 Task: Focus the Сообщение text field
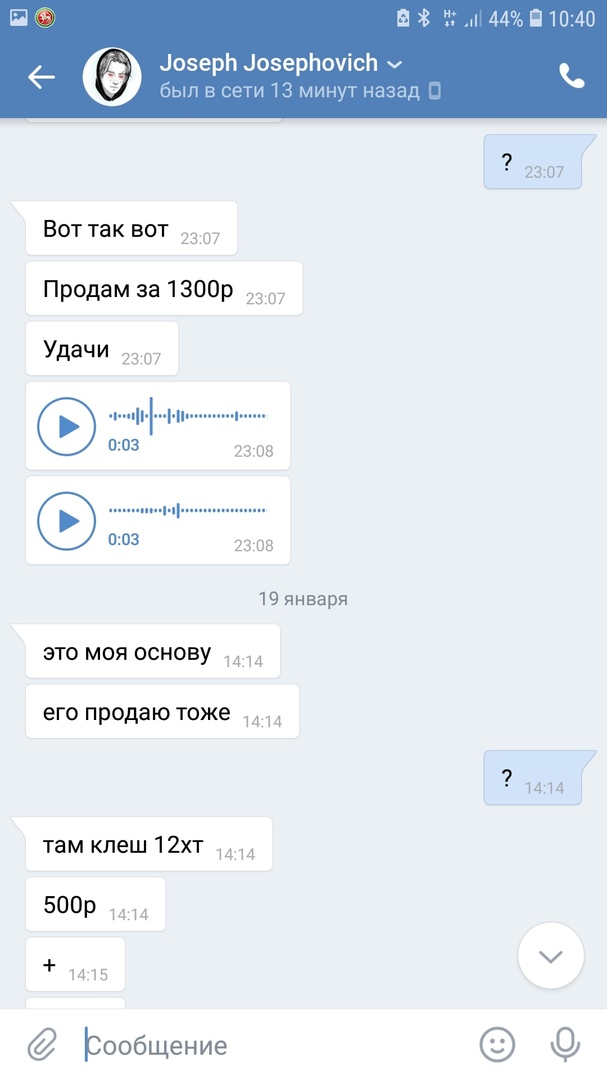[270, 1046]
